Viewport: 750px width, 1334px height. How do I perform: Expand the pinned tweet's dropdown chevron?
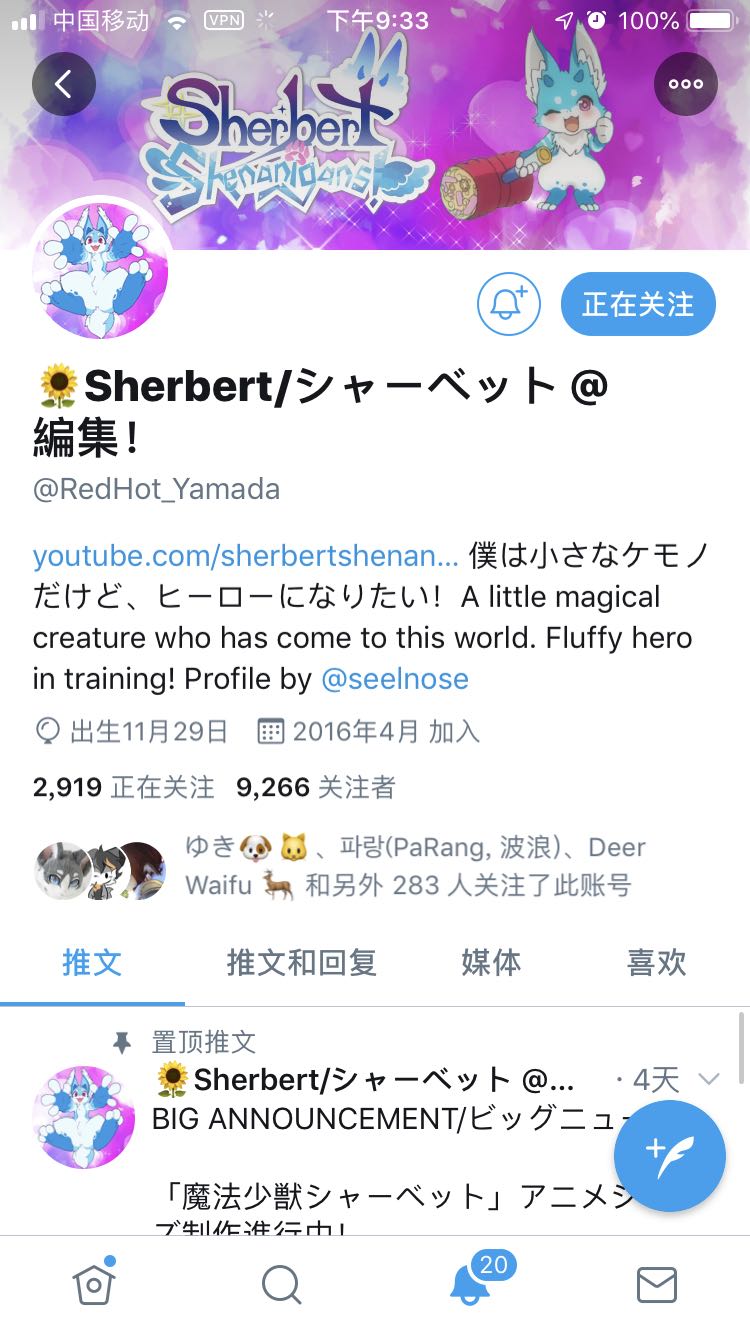click(x=709, y=1079)
